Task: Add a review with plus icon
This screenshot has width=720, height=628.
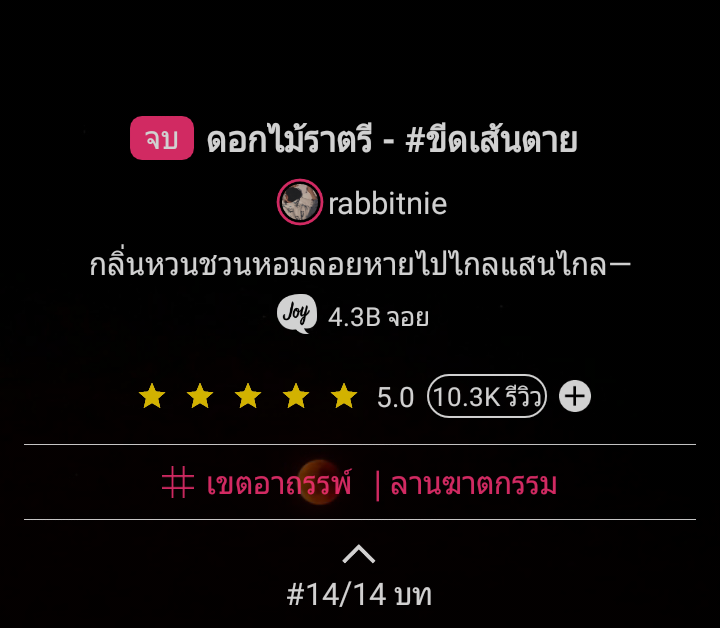Action: (x=575, y=397)
